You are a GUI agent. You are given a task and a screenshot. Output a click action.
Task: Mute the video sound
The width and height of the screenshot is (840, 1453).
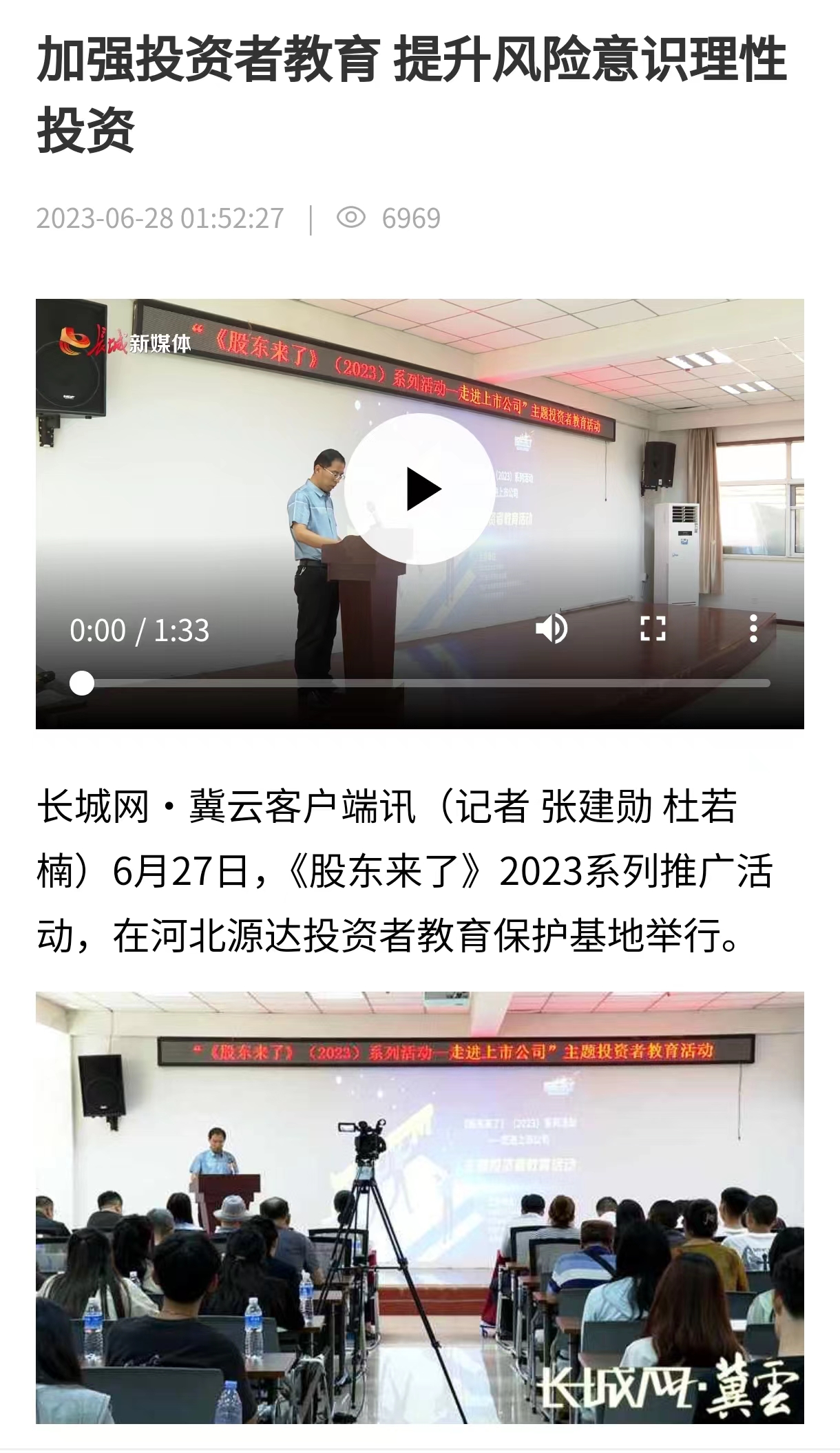pyautogui.click(x=552, y=629)
